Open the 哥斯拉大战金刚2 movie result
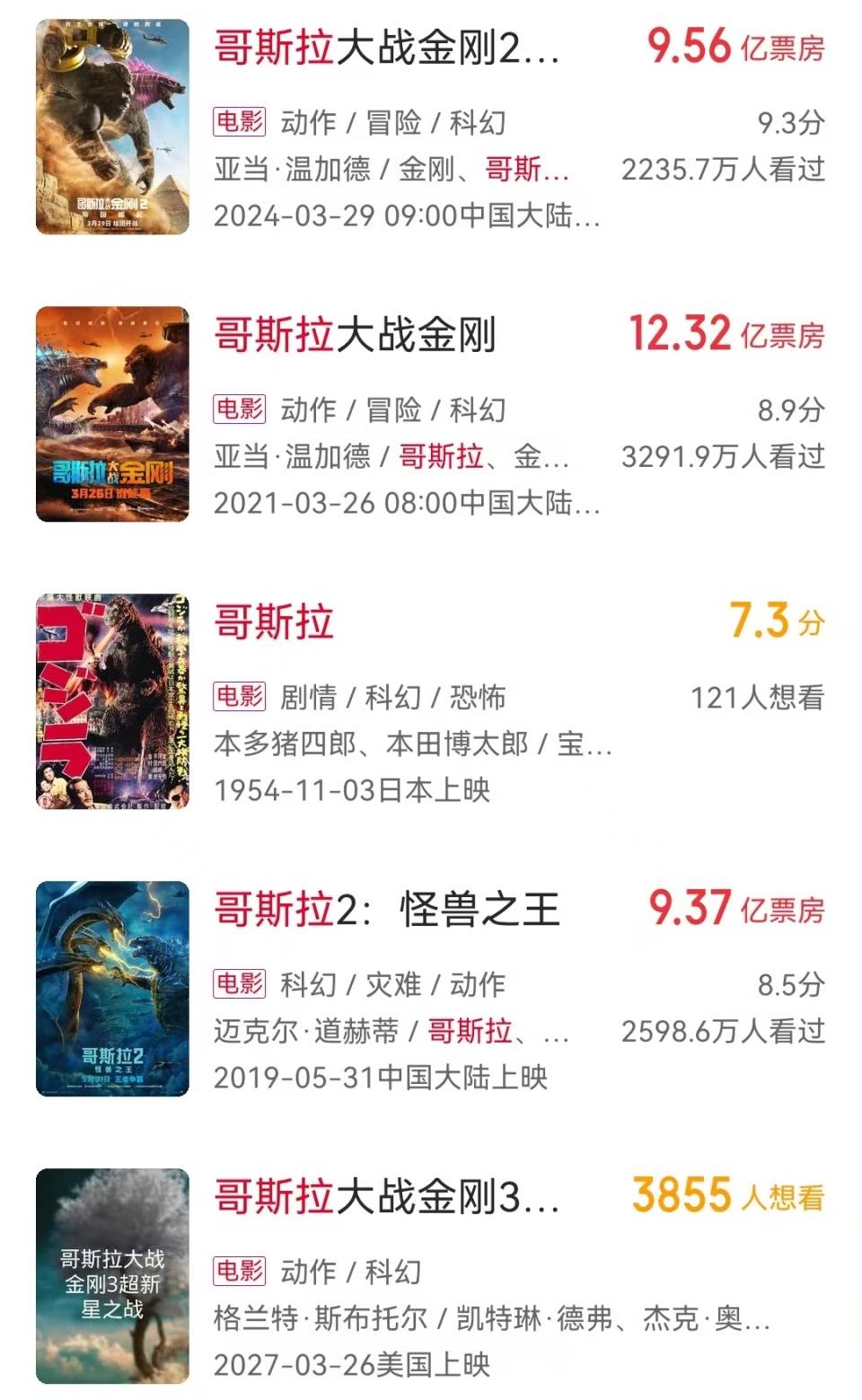 coord(386,48)
